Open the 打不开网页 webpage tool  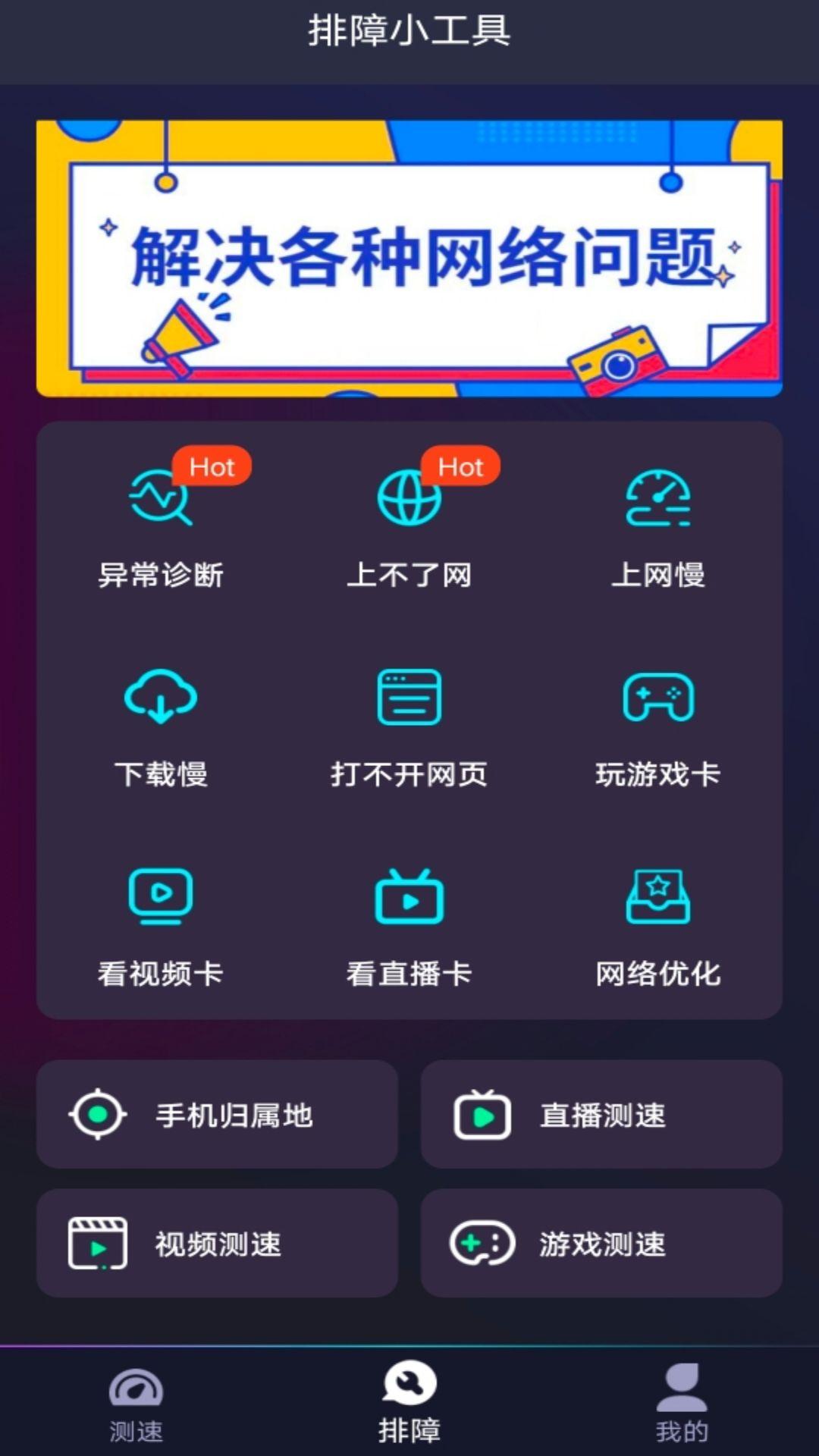[409, 698]
